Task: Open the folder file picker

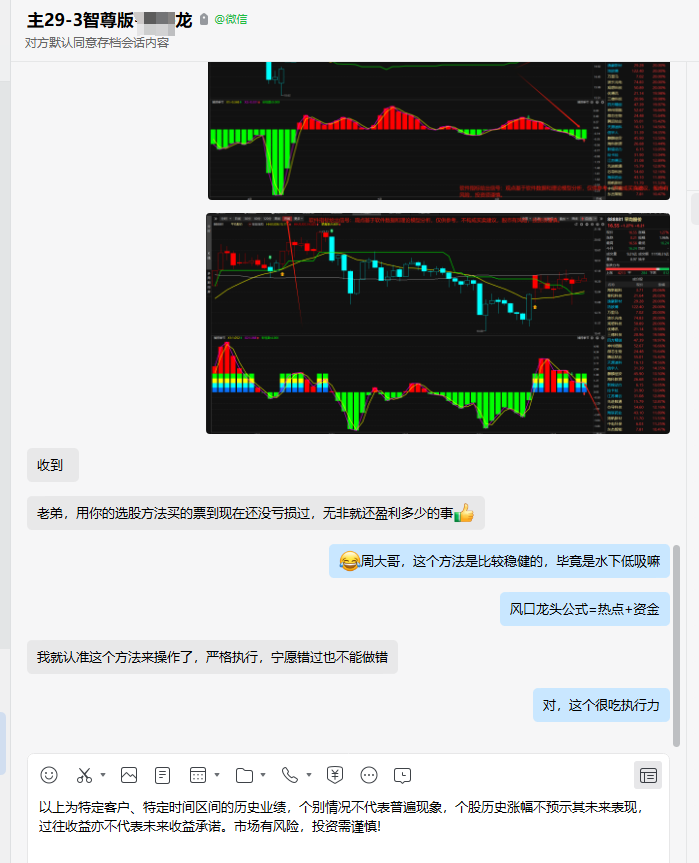Action: point(245,775)
